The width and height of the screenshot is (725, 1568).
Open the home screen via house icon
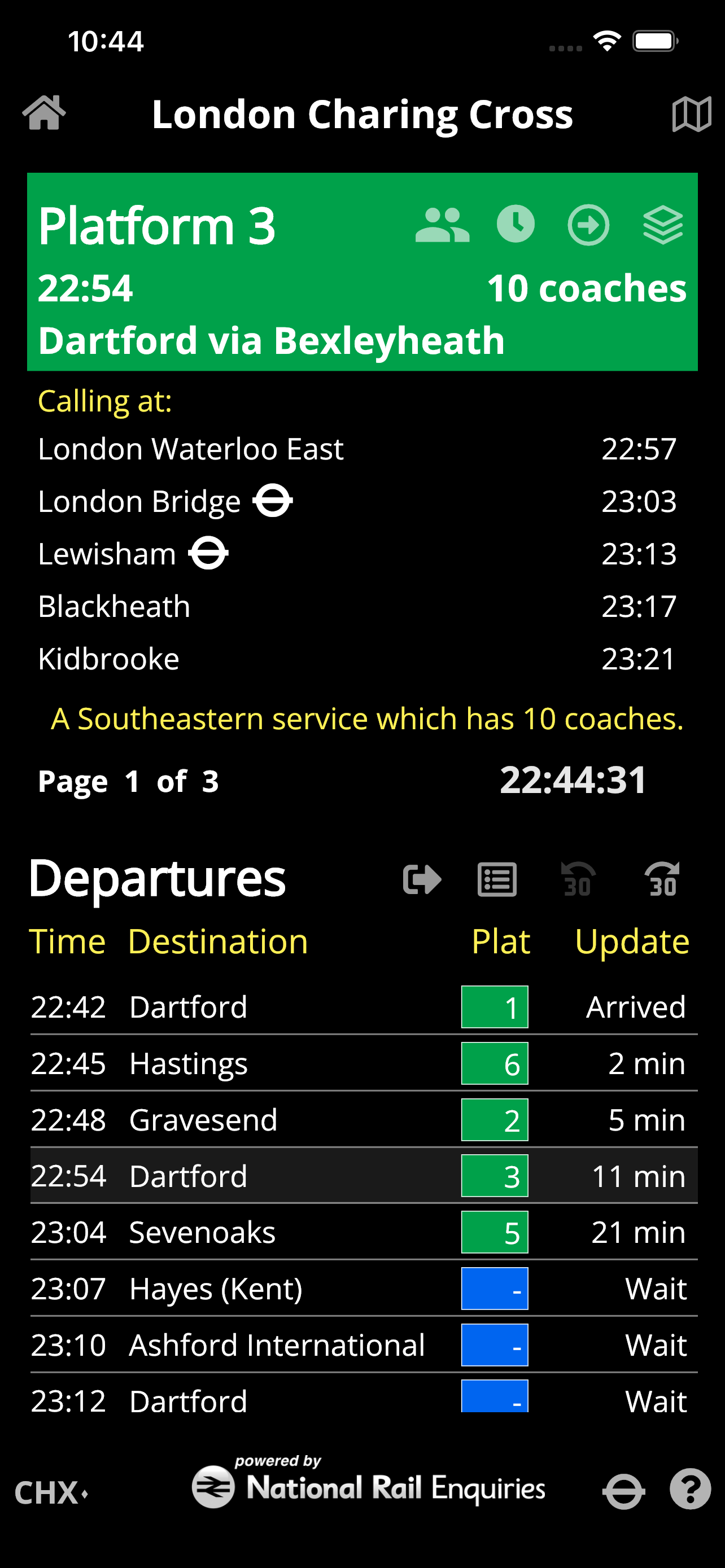pos(44,113)
